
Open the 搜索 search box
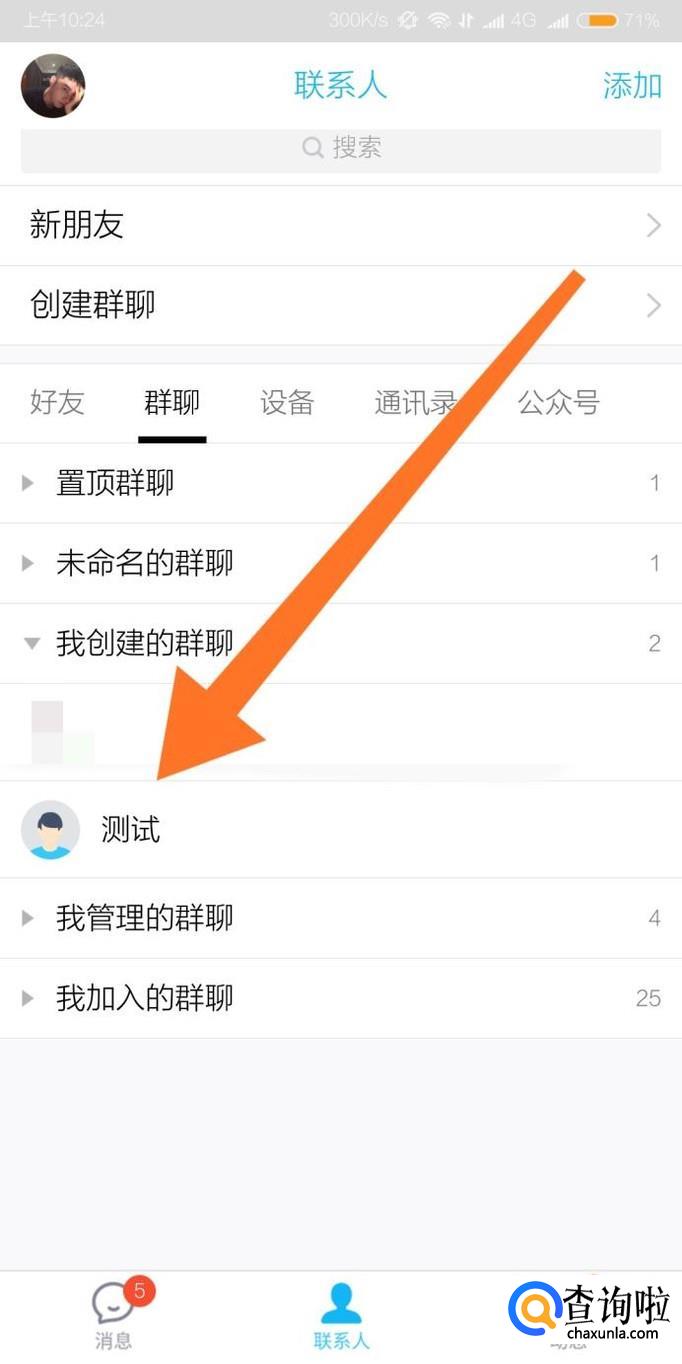pos(341,149)
